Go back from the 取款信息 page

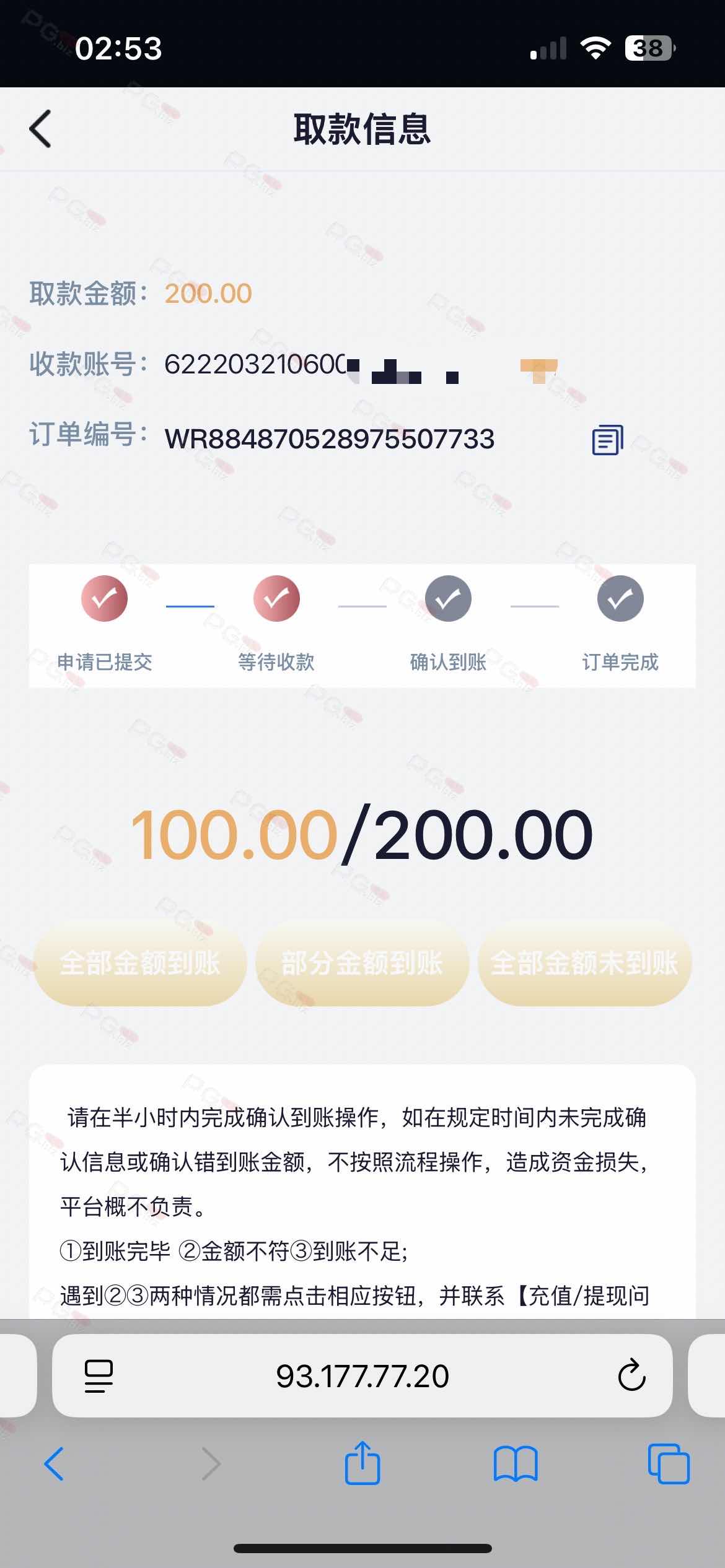pyautogui.click(x=41, y=129)
